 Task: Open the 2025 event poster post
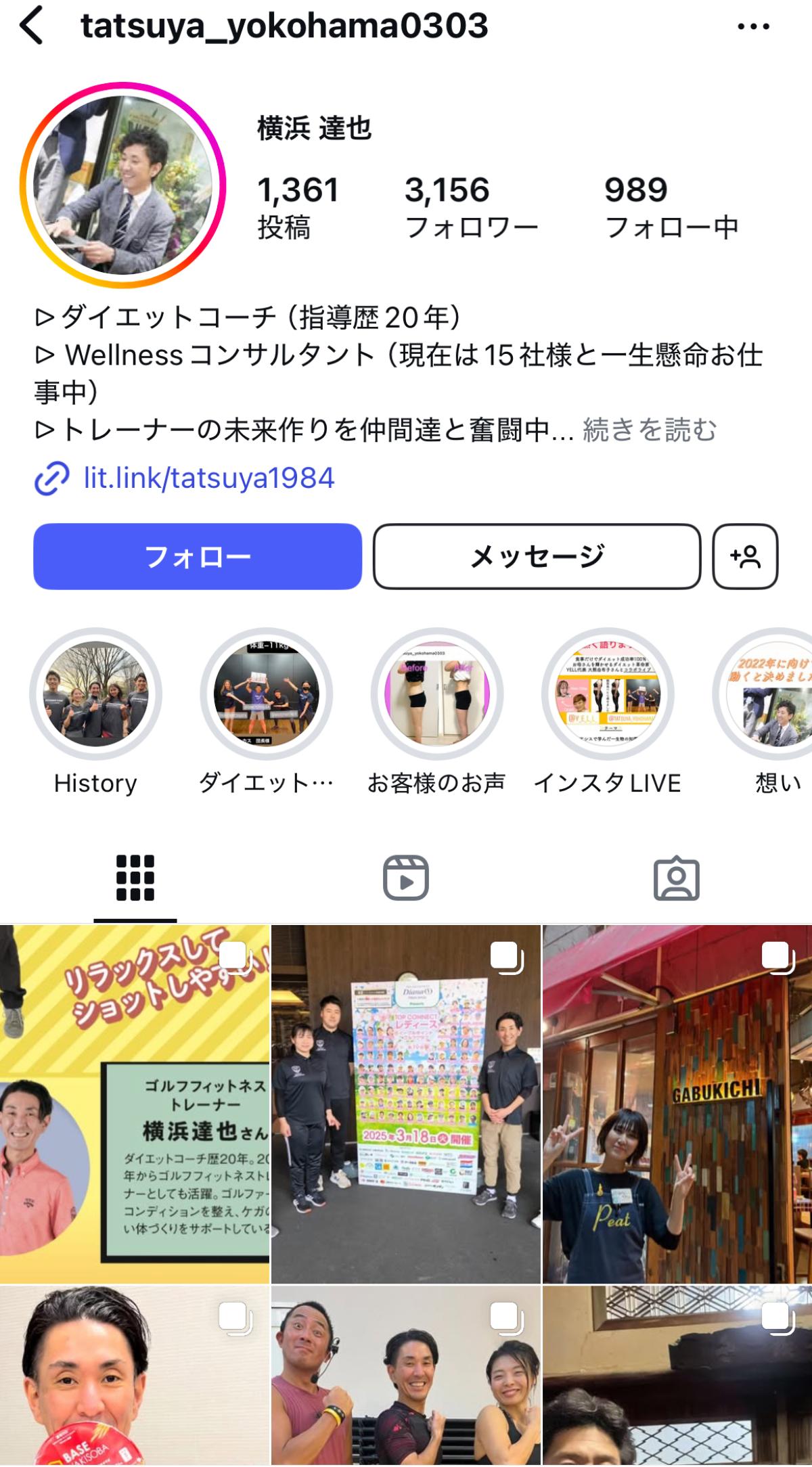406,1104
